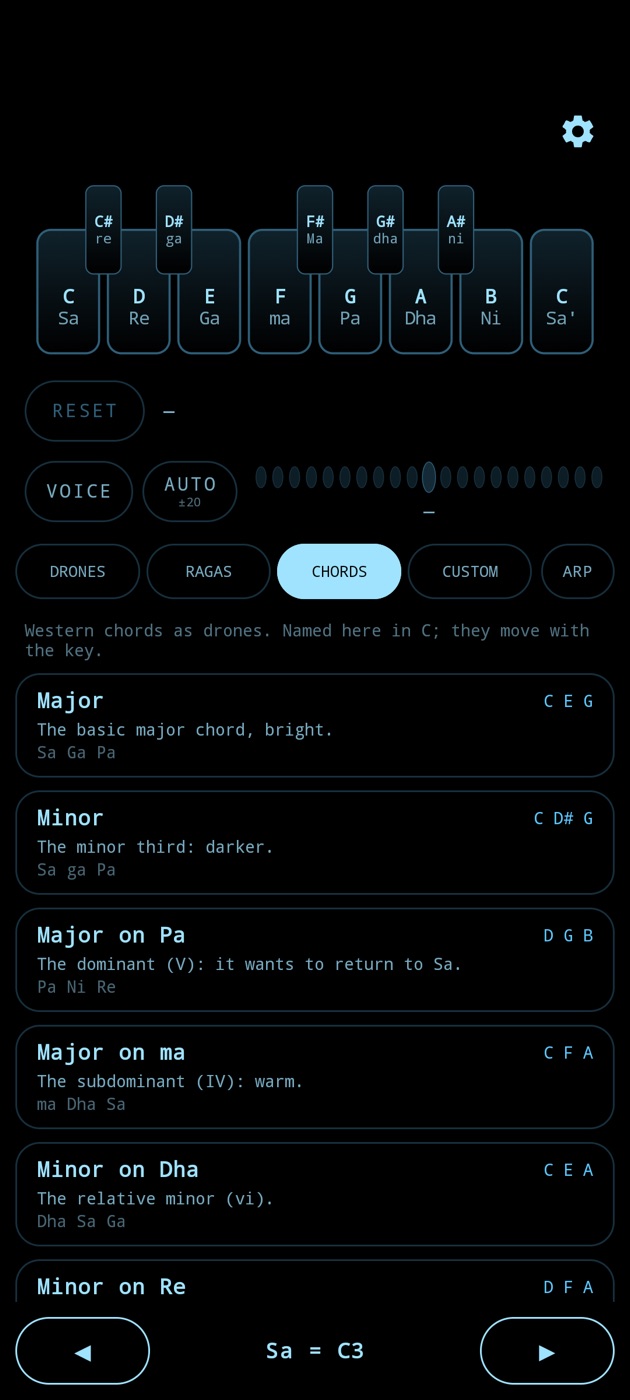Play the F# Ma black key
The image size is (630, 1400).
point(315,229)
